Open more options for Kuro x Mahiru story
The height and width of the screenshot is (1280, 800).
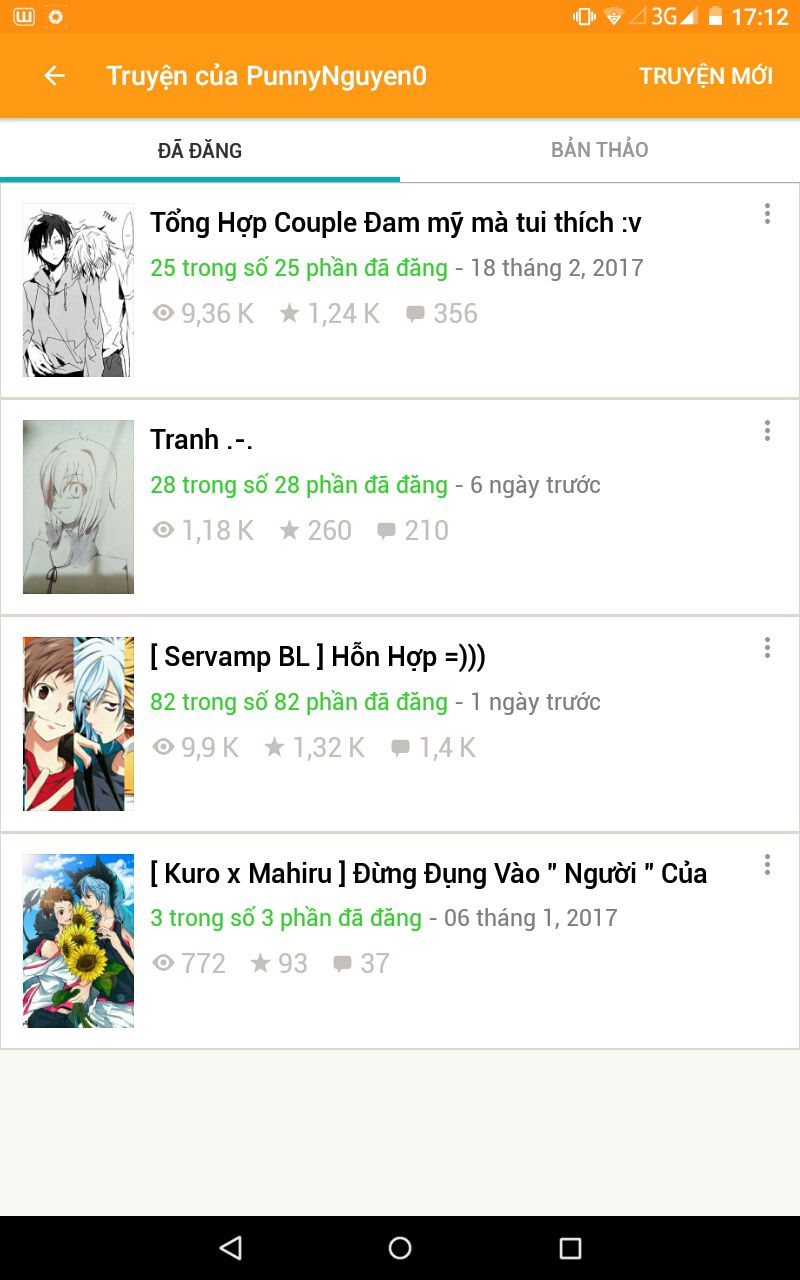767,864
